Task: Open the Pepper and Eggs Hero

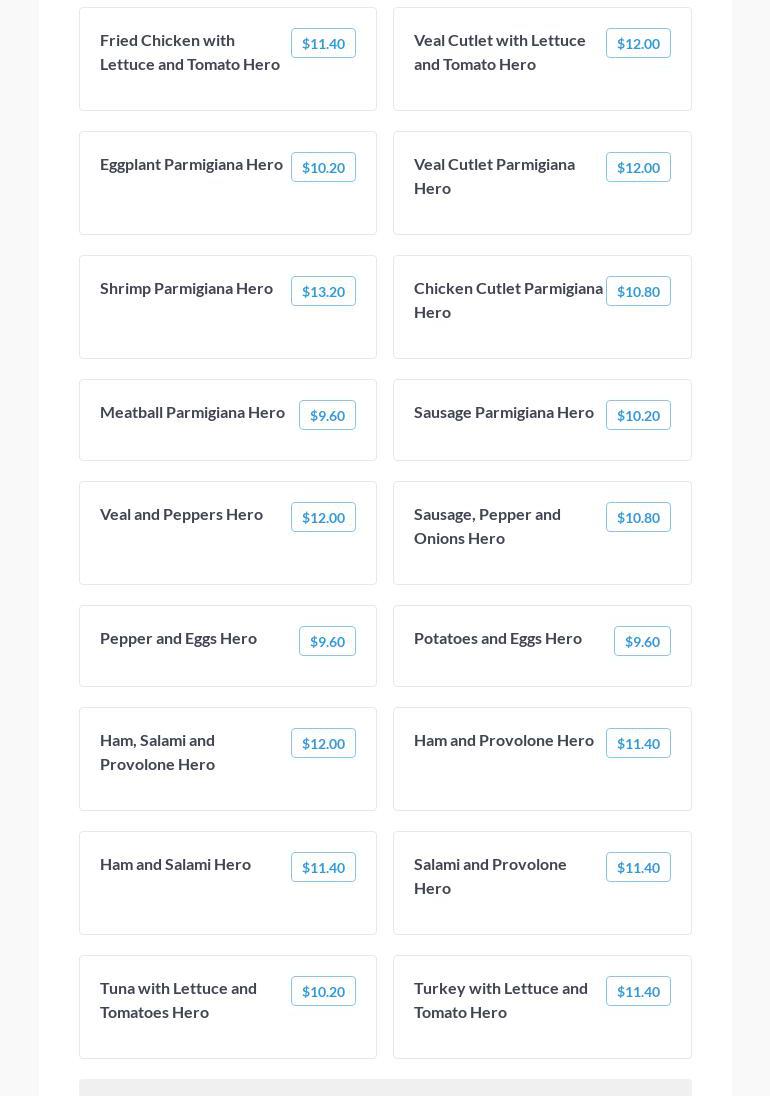Action: pyautogui.click(x=228, y=646)
